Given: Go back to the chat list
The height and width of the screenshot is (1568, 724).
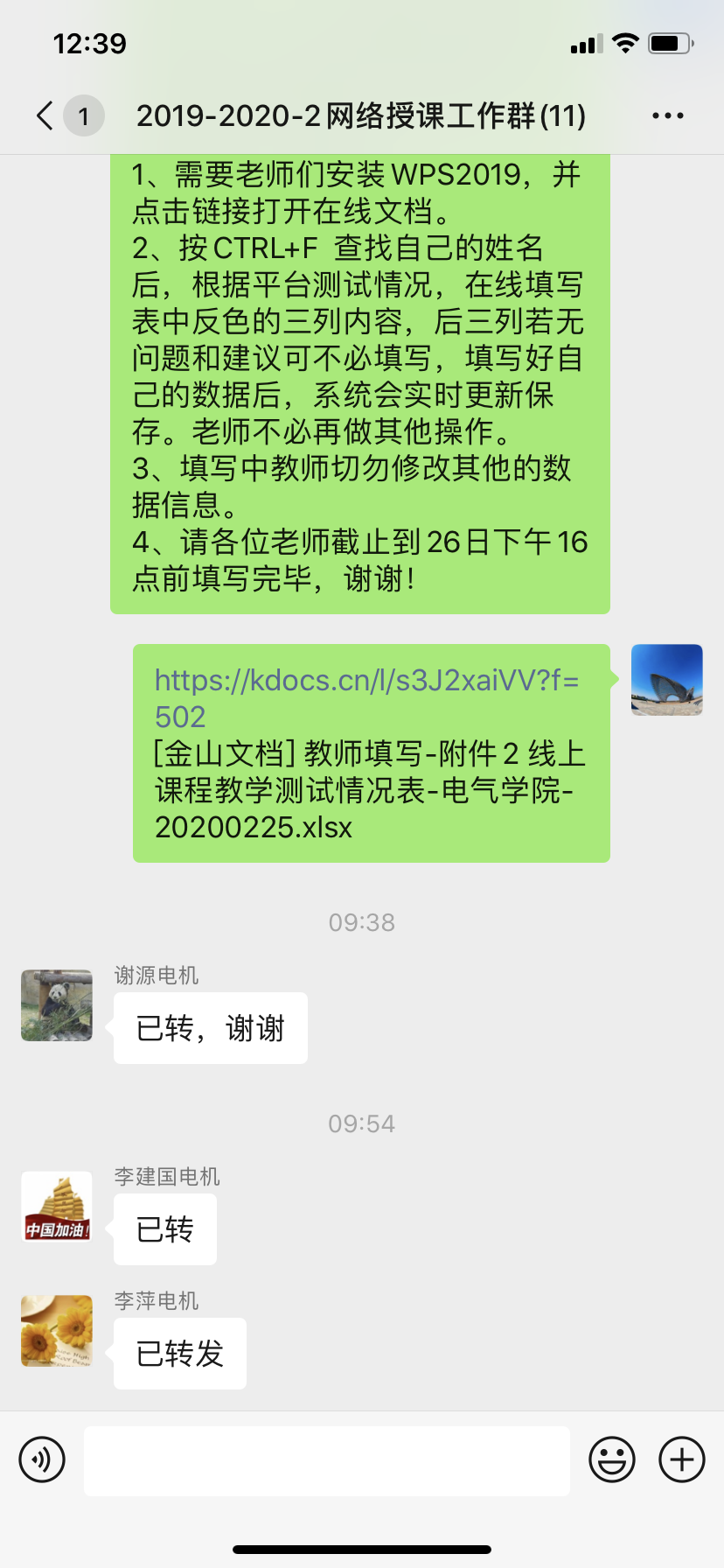Looking at the screenshot, I should click(x=45, y=115).
